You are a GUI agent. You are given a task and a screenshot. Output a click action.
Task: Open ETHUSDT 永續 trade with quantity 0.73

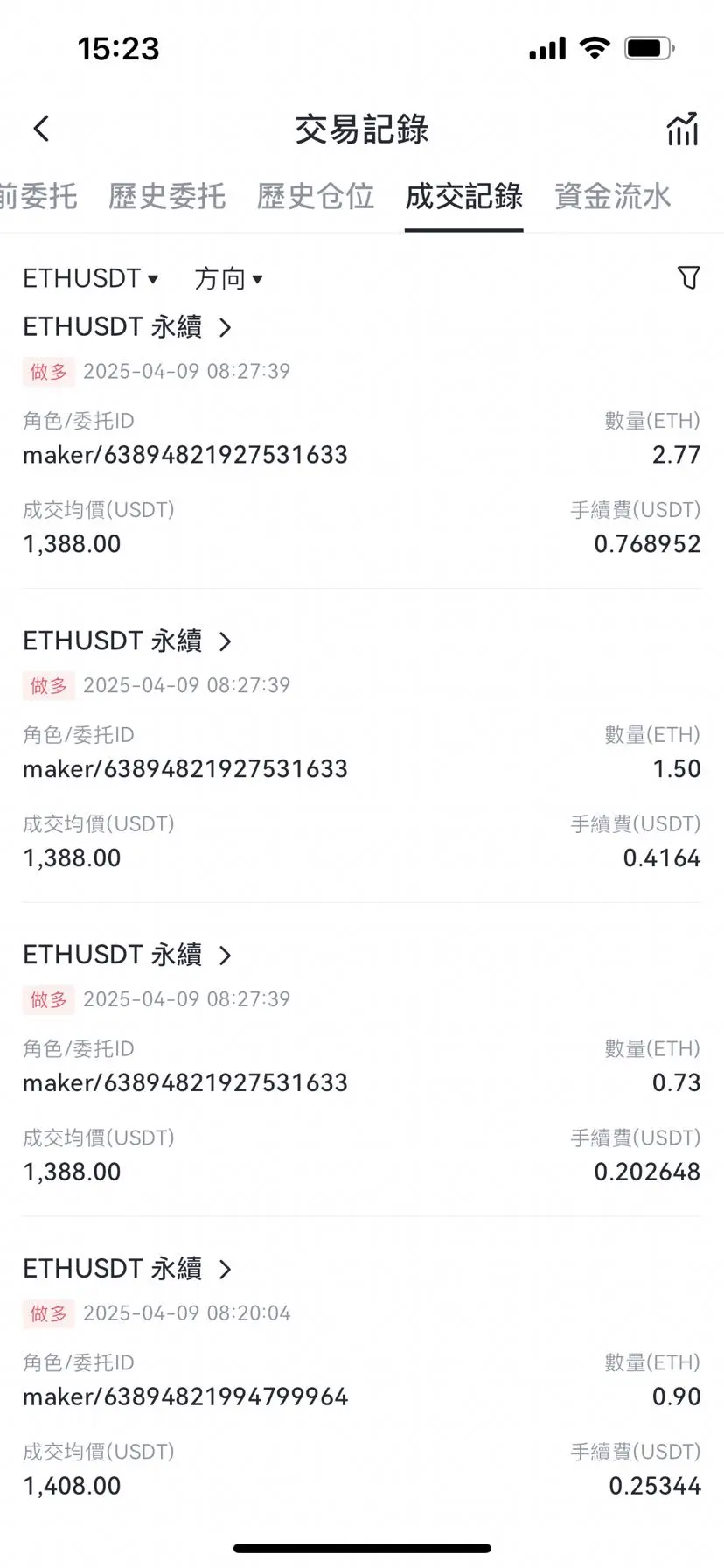click(x=128, y=955)
